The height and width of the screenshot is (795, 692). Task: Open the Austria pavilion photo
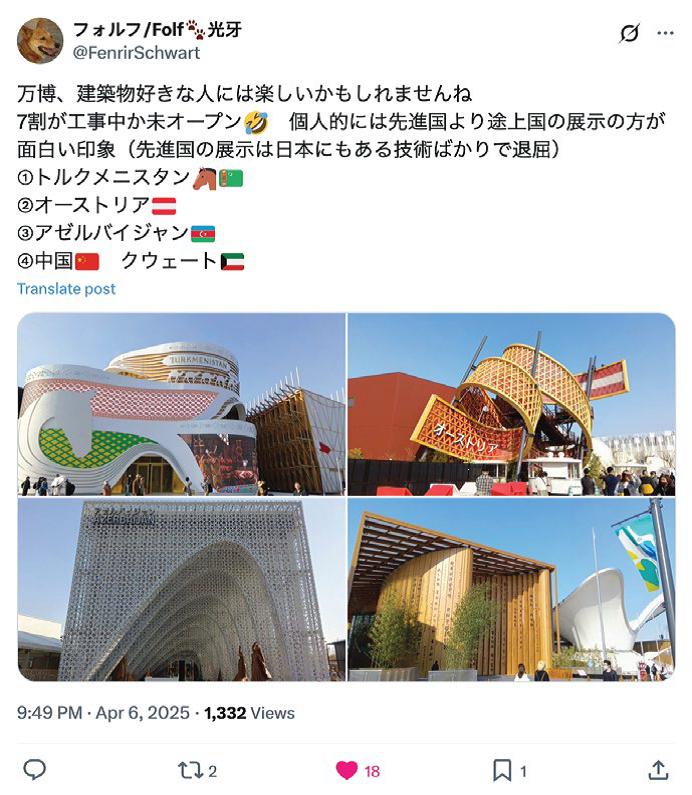(511, 404)
